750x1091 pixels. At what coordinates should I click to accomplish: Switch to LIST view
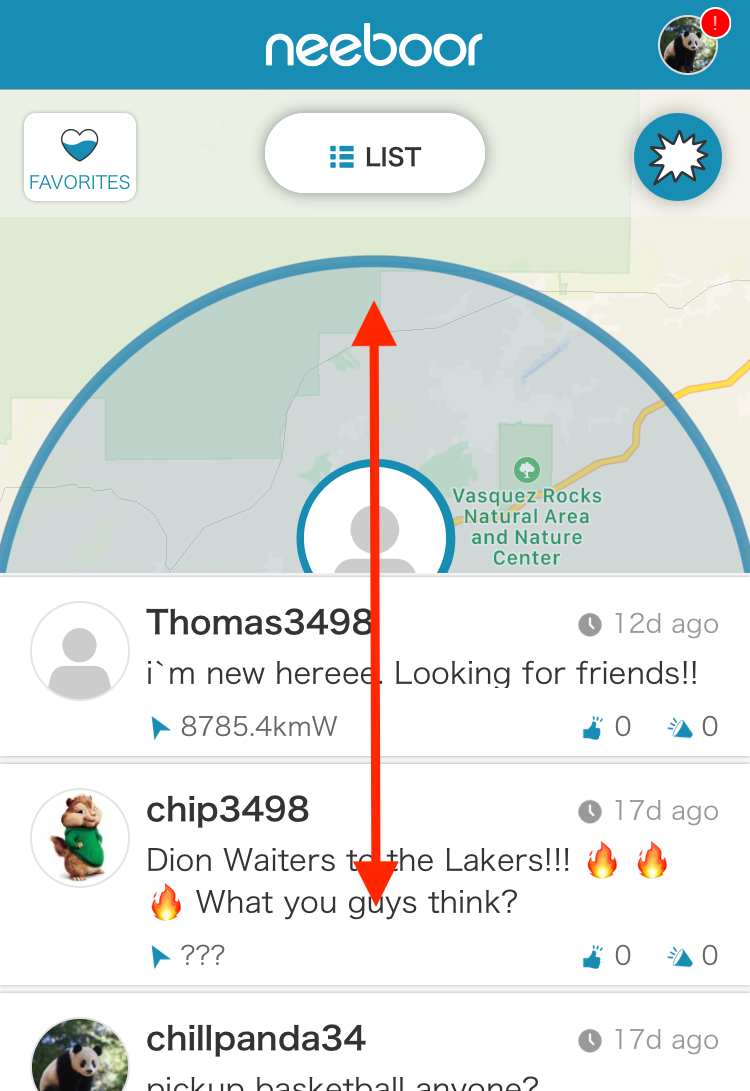(x=374, y=153)
